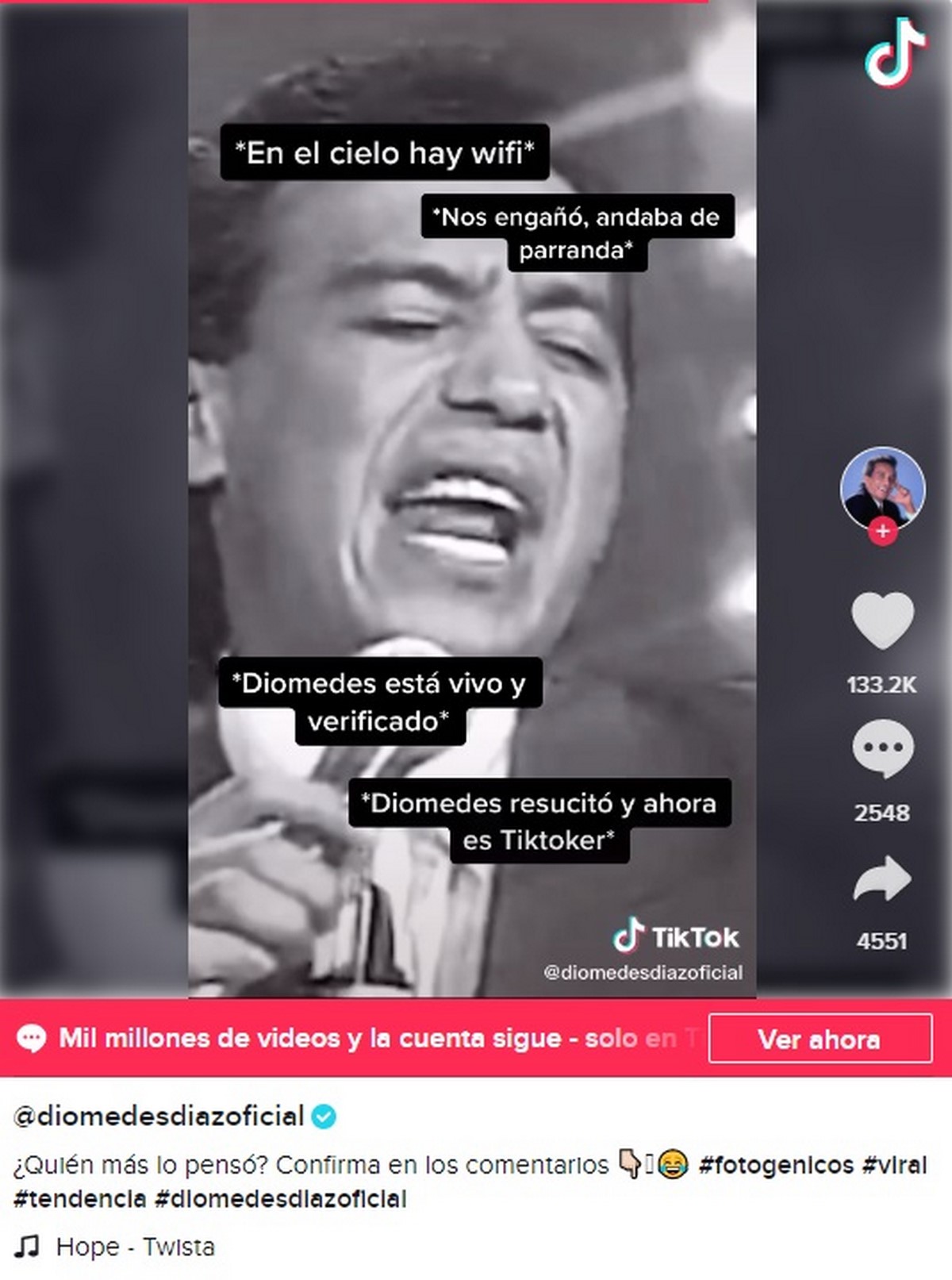Open the creator's profile picture
Screen dimensions: 952x1280
point(882,488)
